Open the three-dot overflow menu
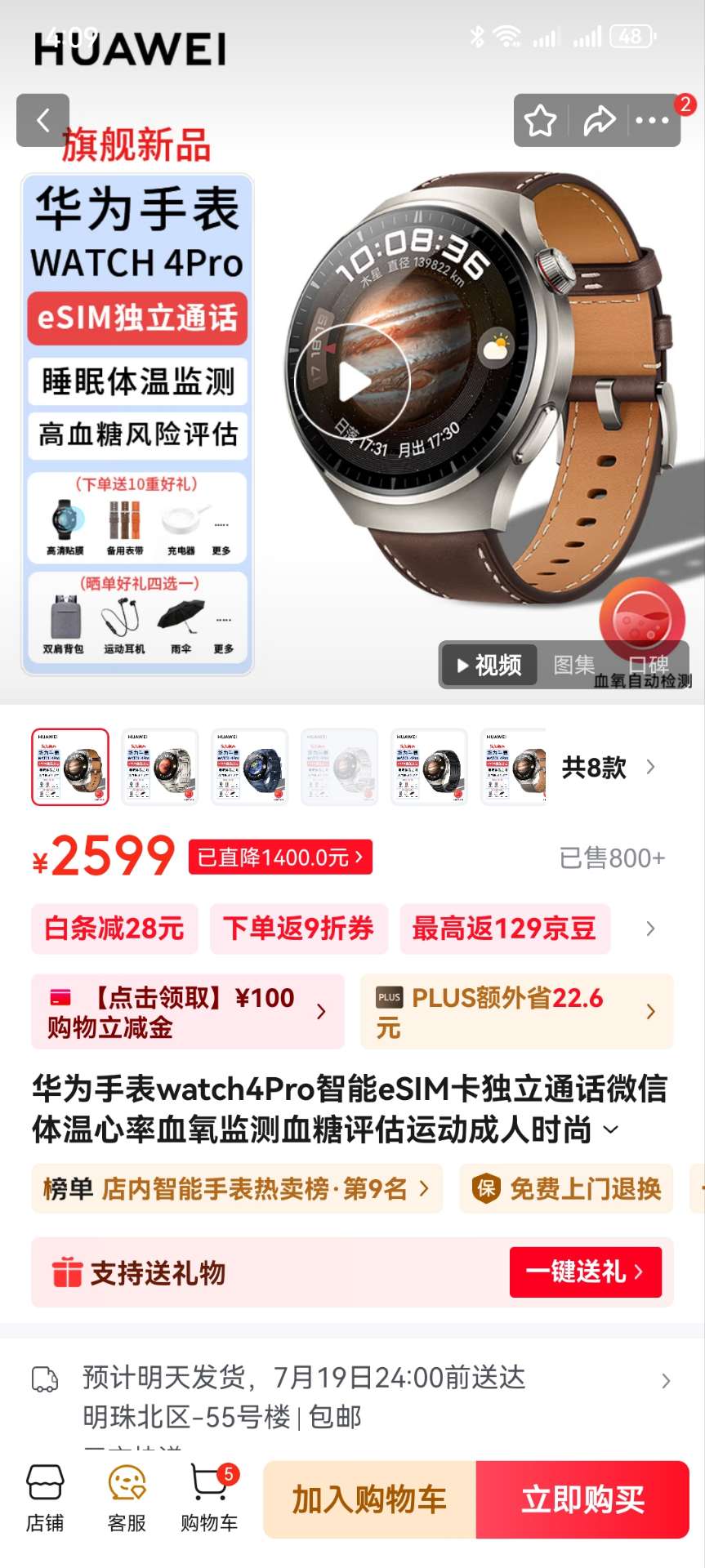The image size is (705, 1568). coord(652,121)
